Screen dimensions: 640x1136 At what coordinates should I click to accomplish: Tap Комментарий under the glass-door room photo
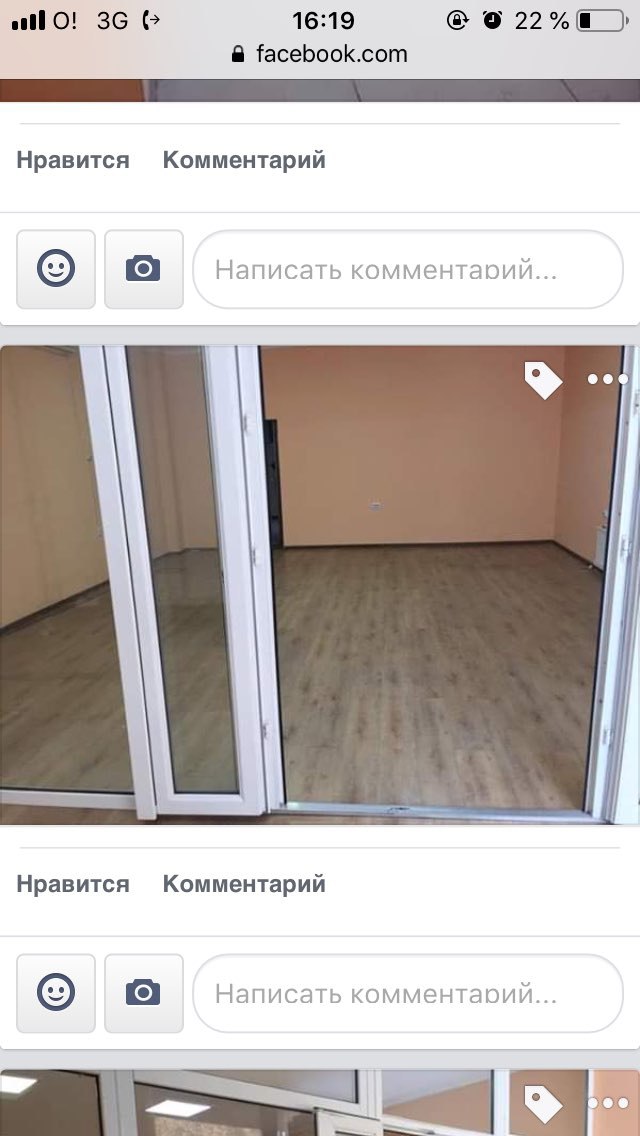pyautogui.click(x=244, y=884)
